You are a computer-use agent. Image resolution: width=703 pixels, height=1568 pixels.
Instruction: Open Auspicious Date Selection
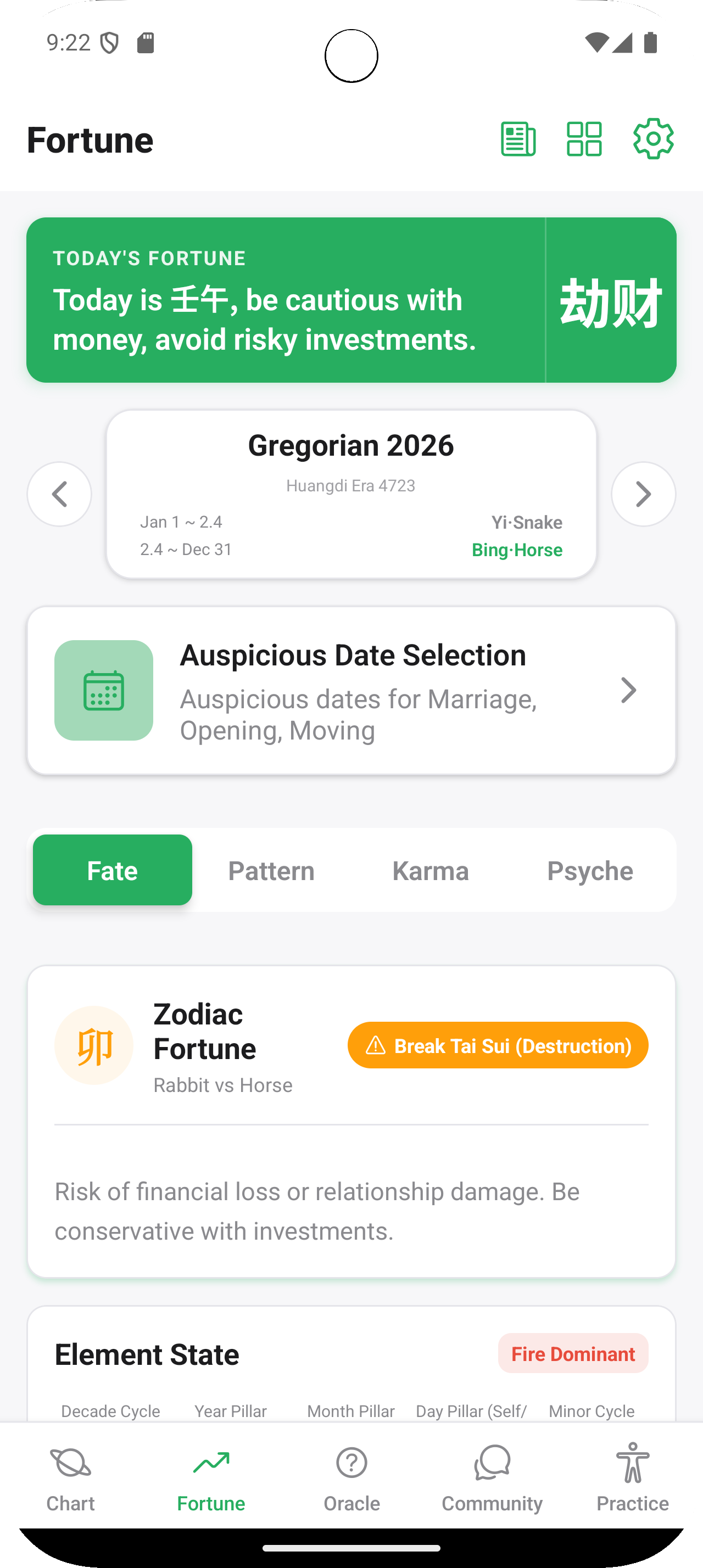(351, 690)
